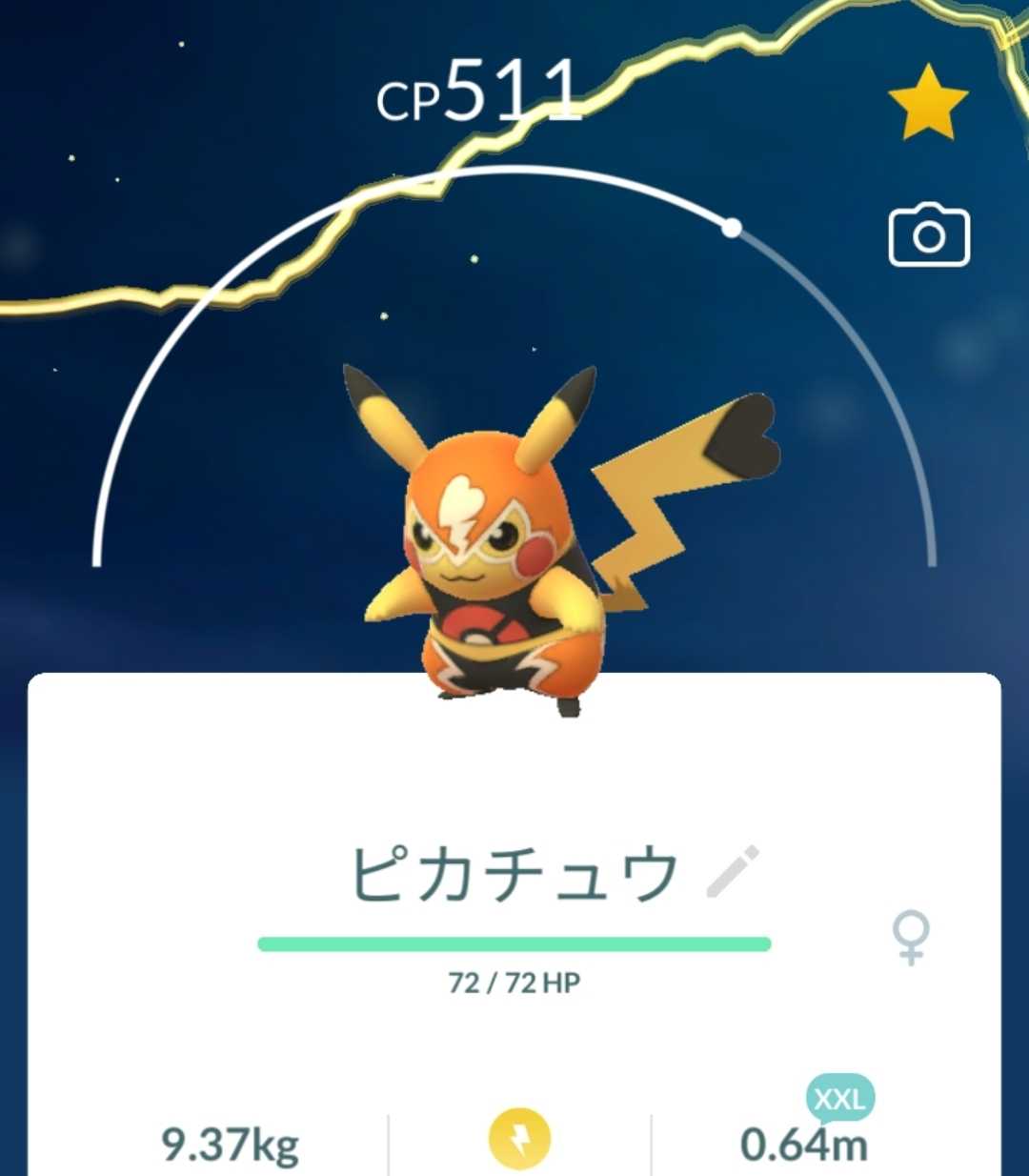The width and height of the screenshot is (1029, 1176).
Task: Tap the green HP bar
Action: [514, 942]
